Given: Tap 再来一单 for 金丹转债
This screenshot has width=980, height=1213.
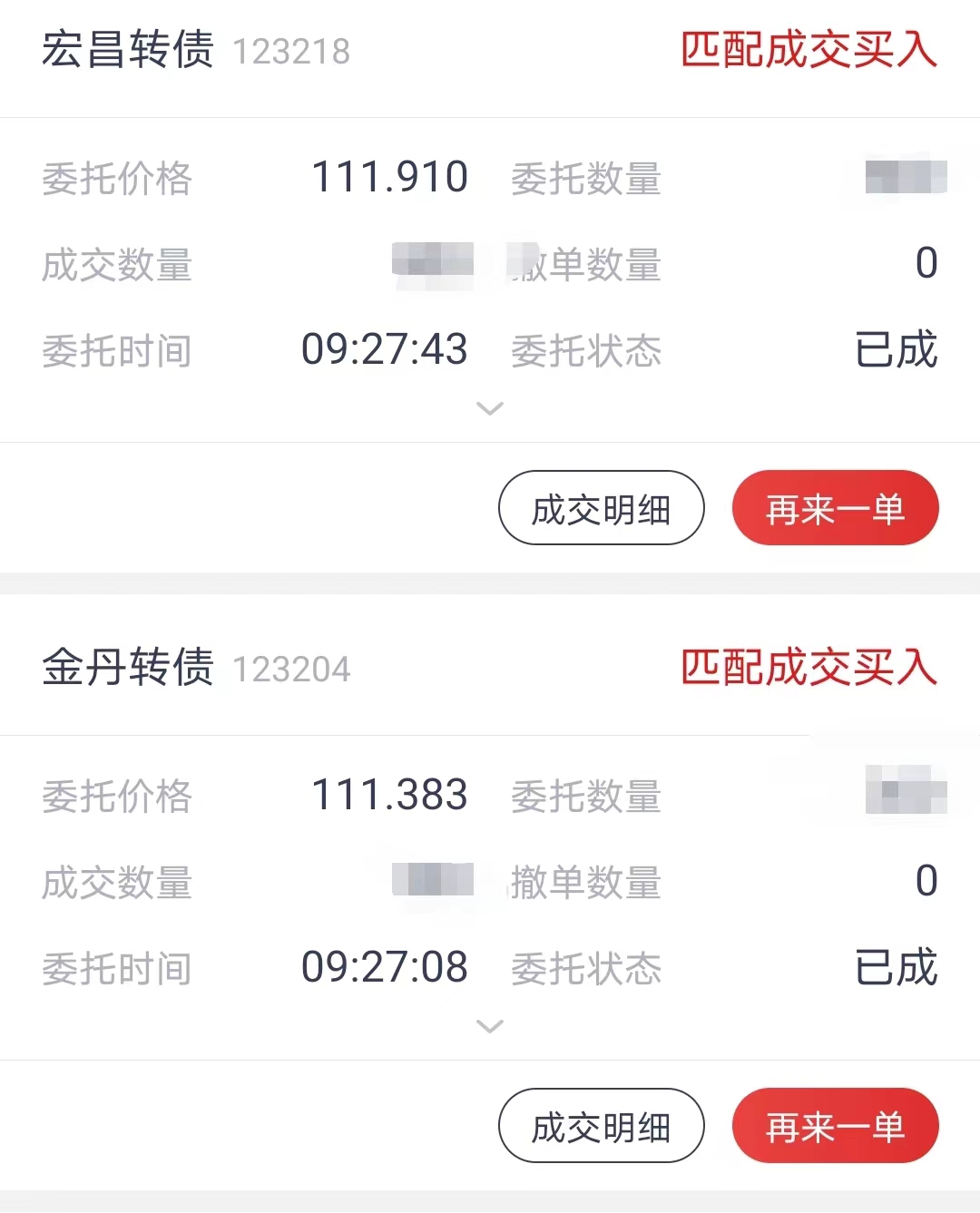Looking at the screenshot, I should coord(835,1126).
